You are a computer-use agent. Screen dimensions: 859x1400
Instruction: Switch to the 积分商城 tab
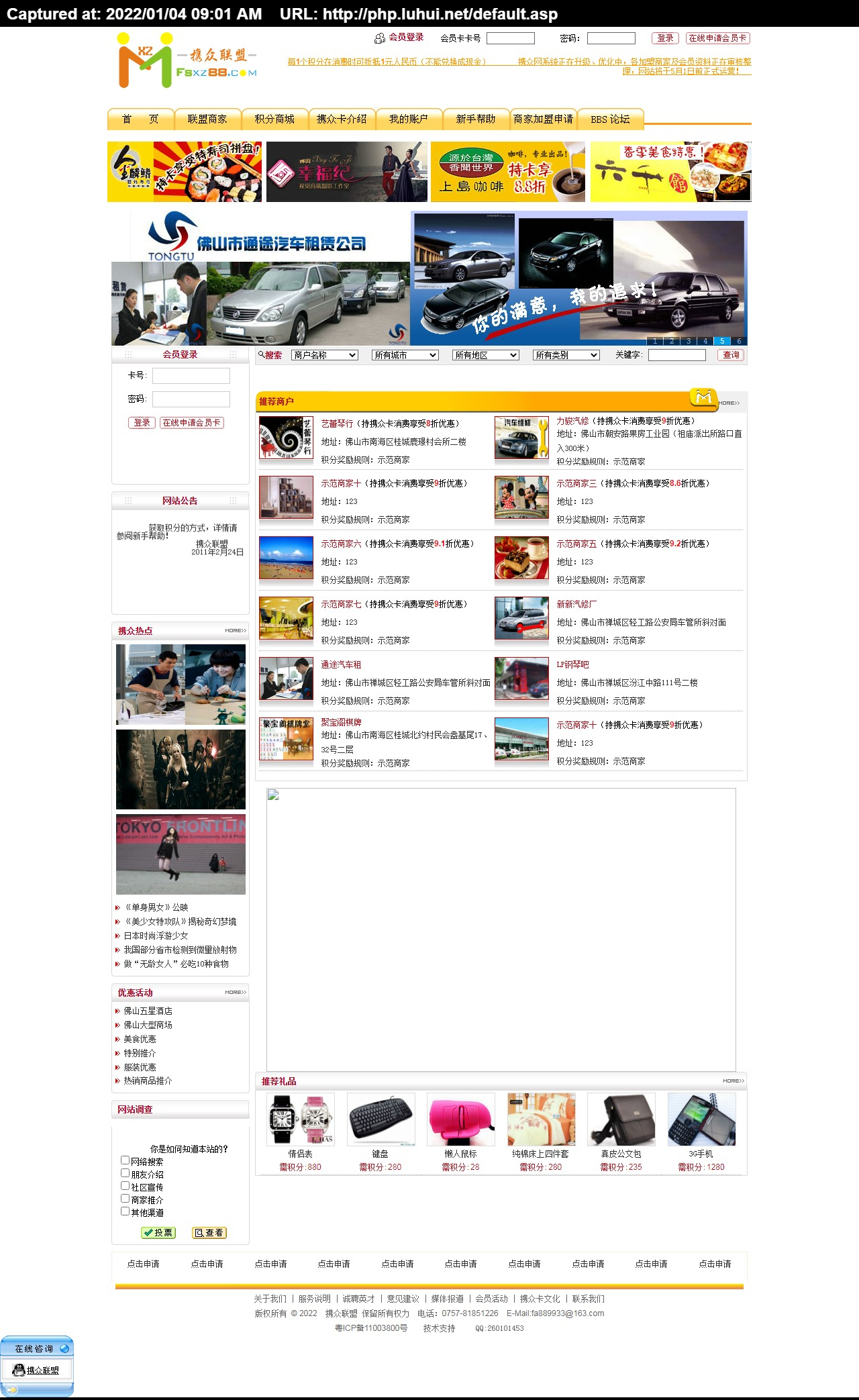coord(274,119)
